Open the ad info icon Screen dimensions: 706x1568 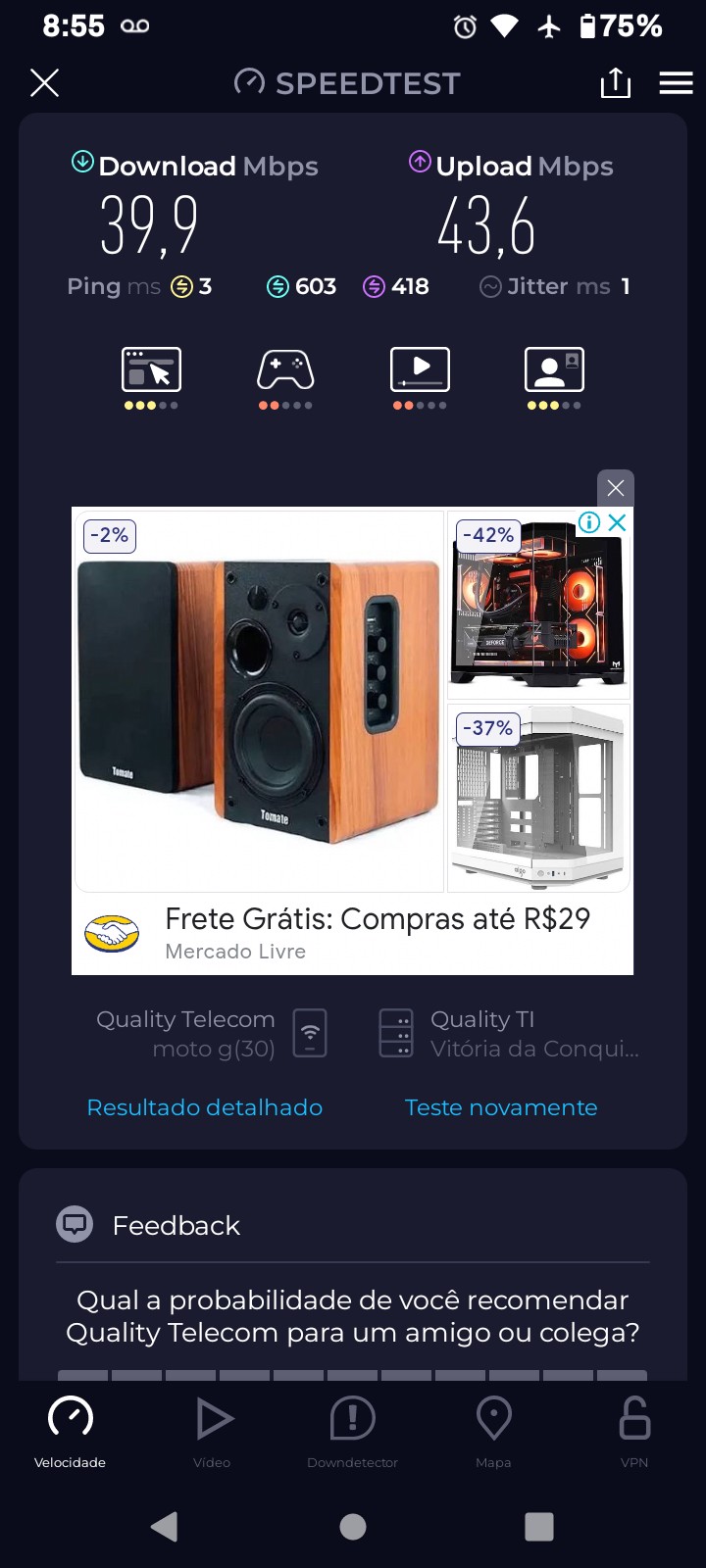pos(588,522)
